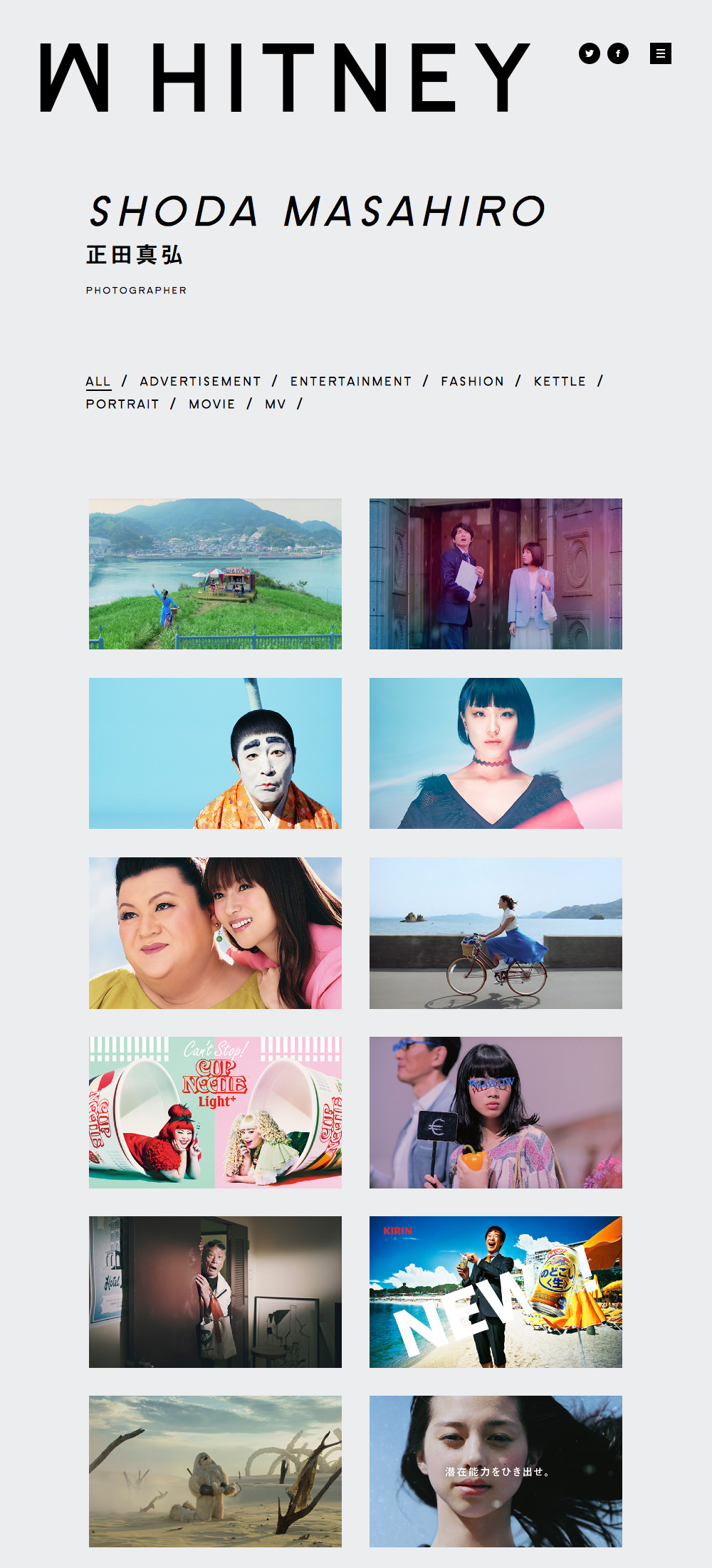View the blue bob haircut portrait

coord(496,753)
